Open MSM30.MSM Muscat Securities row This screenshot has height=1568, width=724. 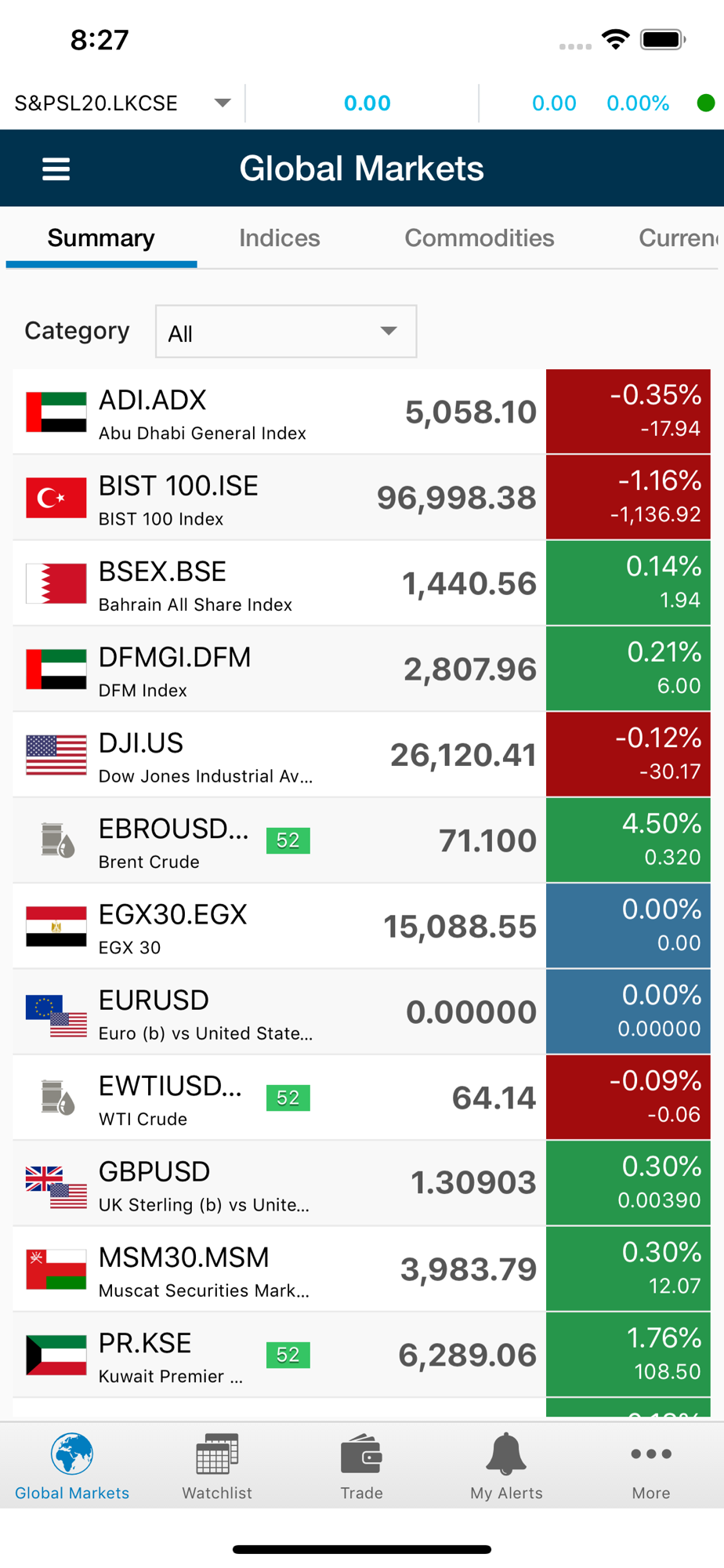pos(361,1269)
